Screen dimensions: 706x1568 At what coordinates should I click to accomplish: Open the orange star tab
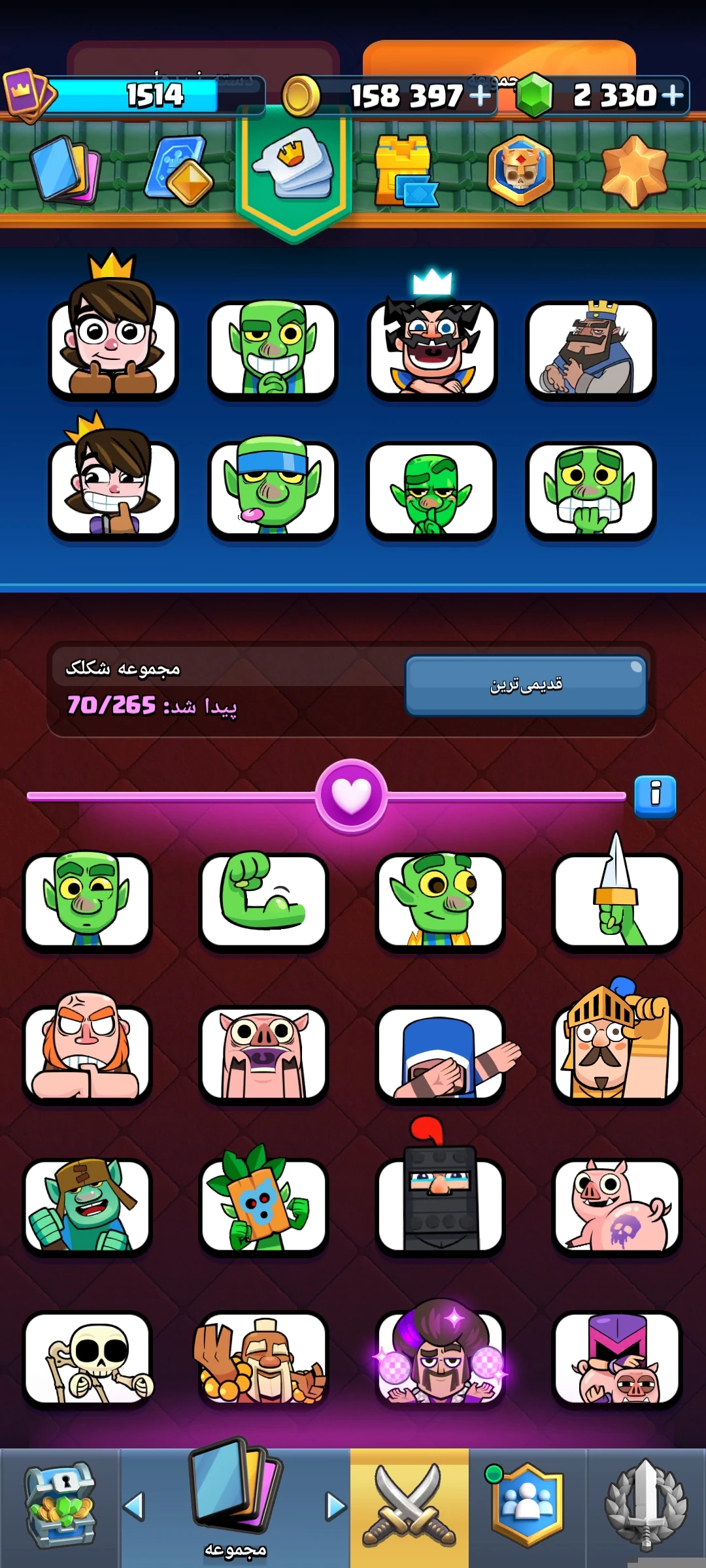pos(634,170)
